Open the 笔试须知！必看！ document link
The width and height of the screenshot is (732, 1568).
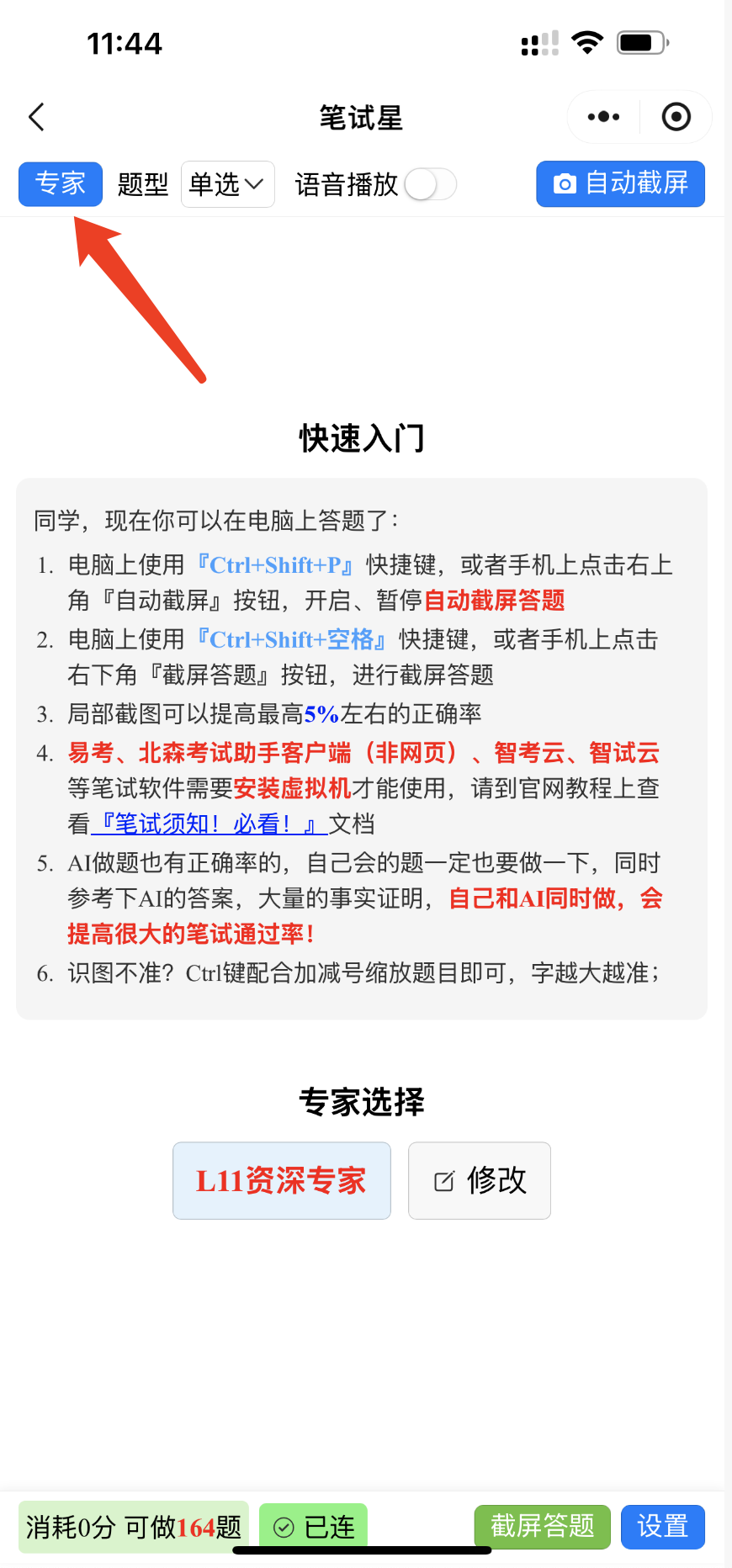coord(209,824)
